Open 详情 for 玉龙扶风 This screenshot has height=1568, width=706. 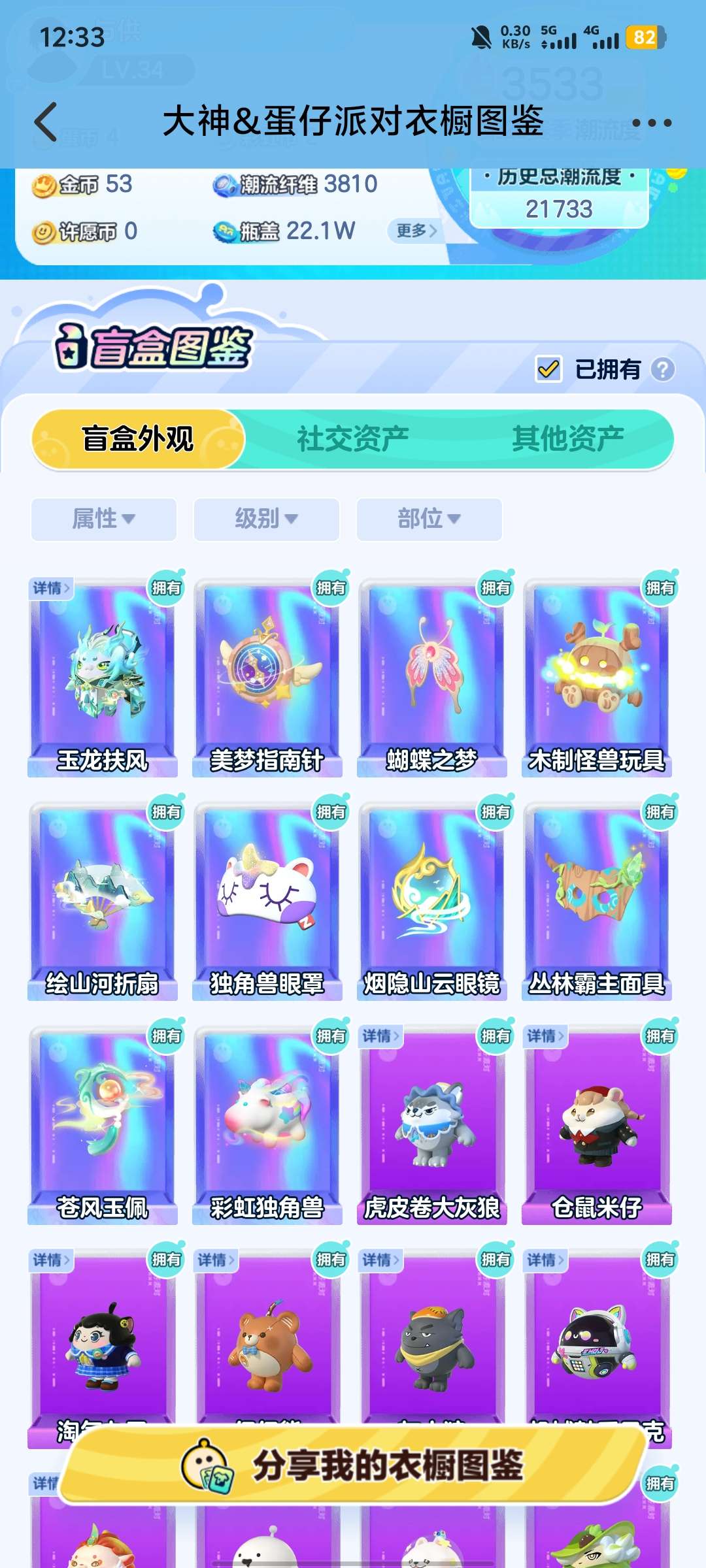click(x=51, y=588)
